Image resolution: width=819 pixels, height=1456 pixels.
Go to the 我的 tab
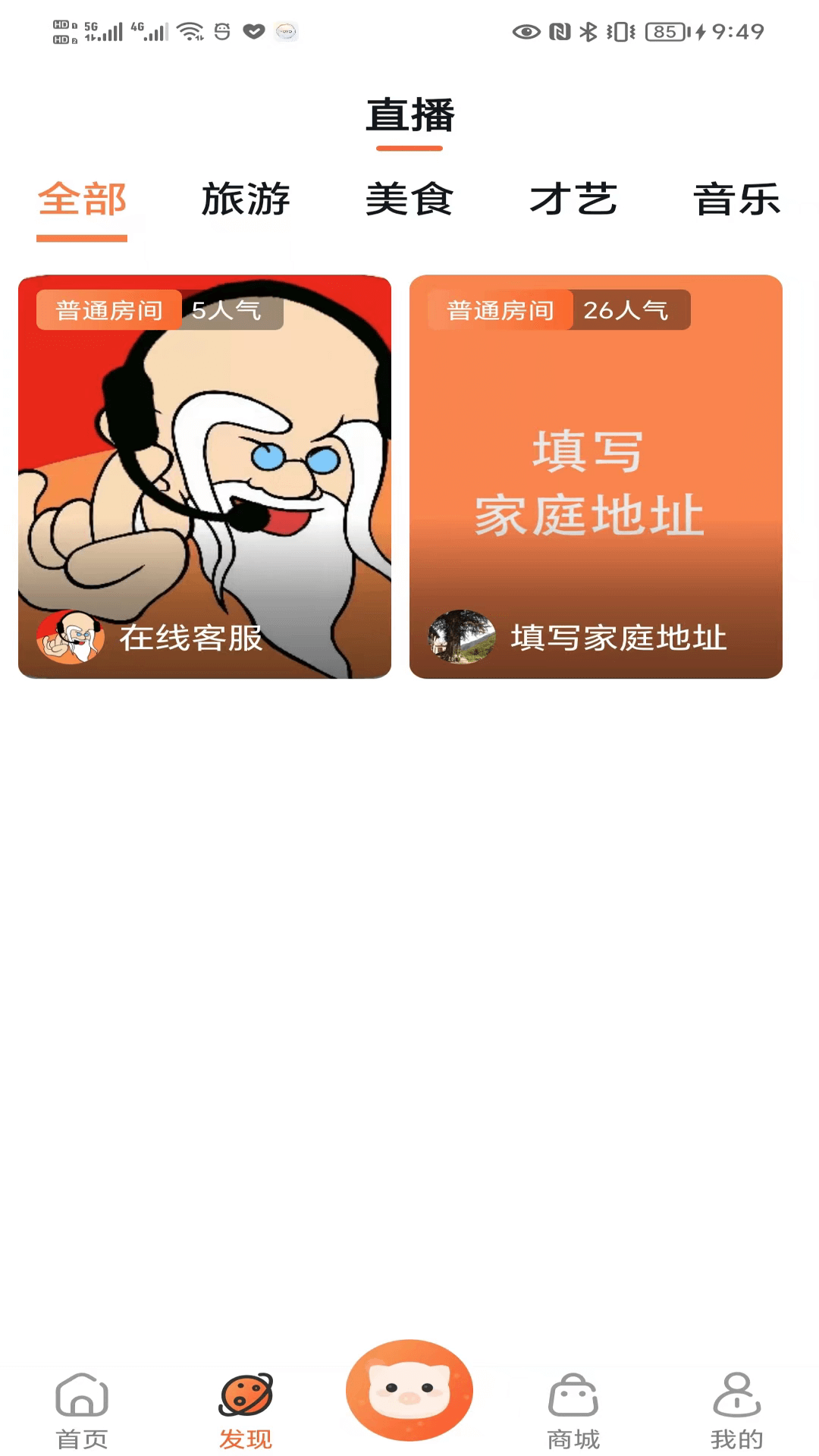pos(736,1410)
